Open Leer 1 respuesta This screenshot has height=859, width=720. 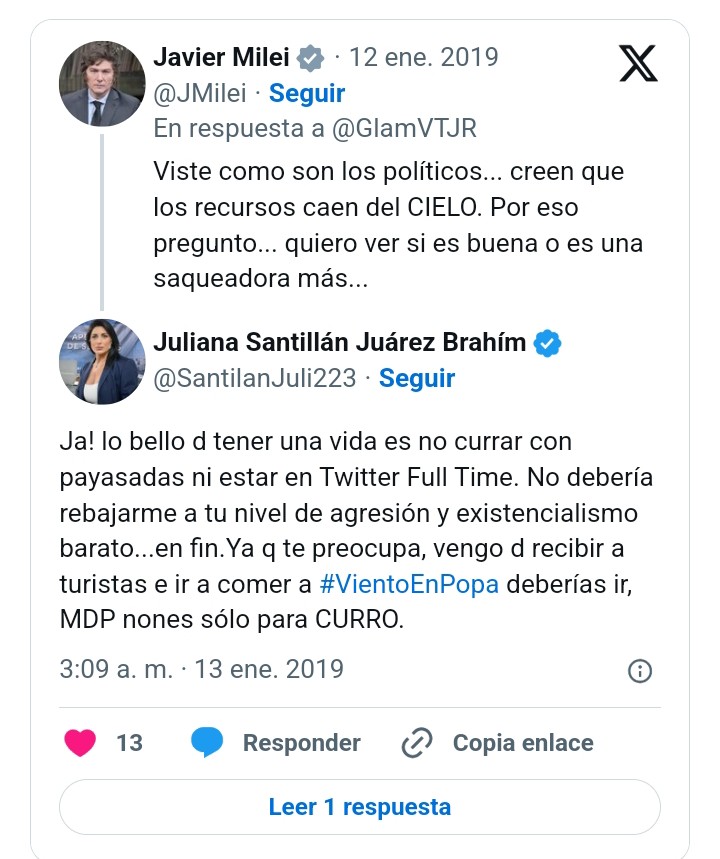point(360,807)
